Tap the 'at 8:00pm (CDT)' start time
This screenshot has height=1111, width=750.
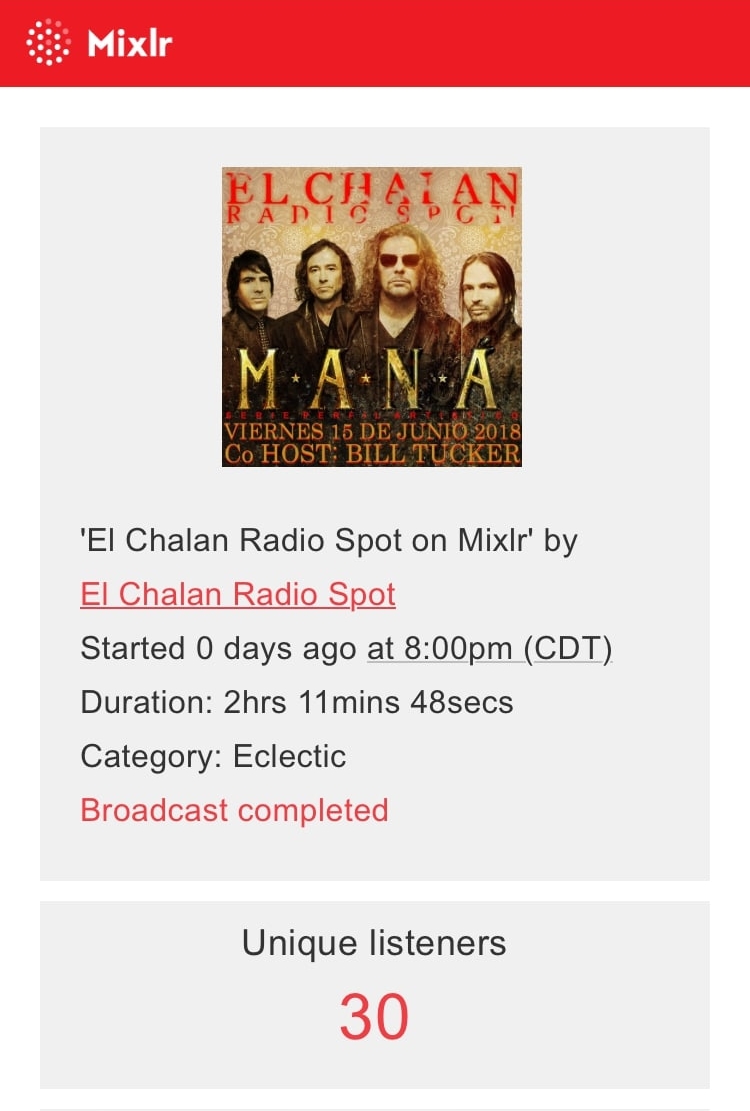point(489,648)
